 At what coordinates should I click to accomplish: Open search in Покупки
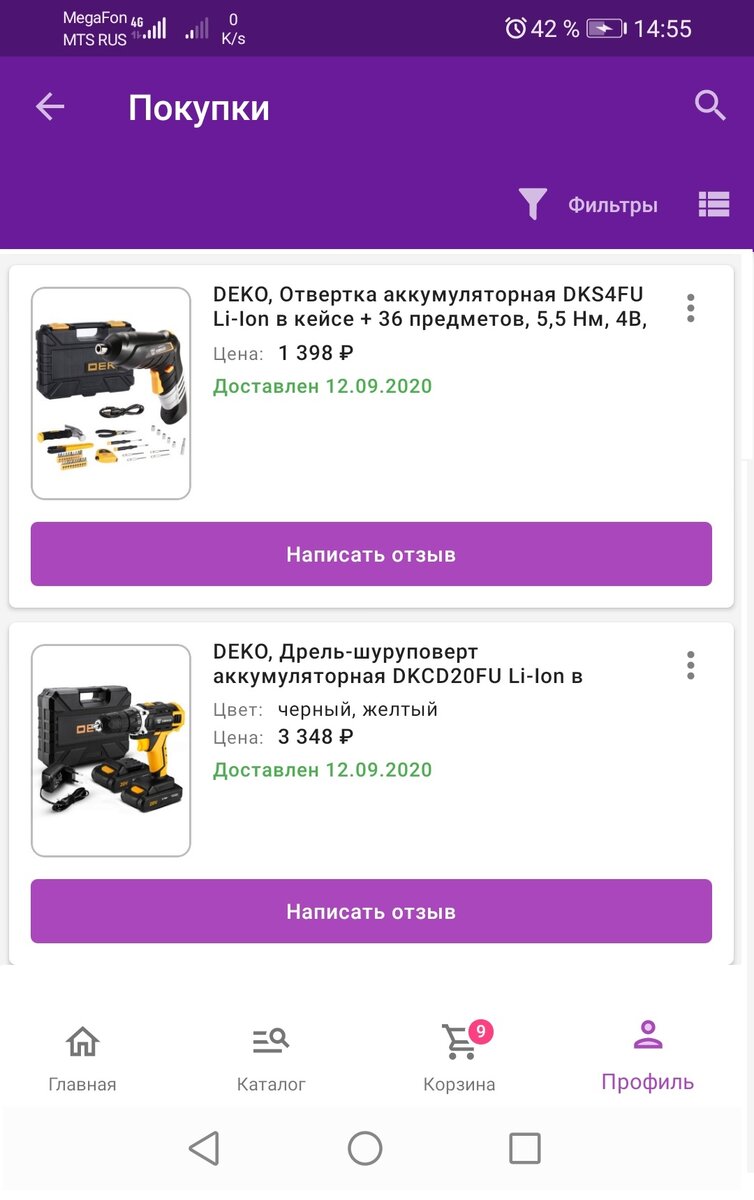(710, 105)
